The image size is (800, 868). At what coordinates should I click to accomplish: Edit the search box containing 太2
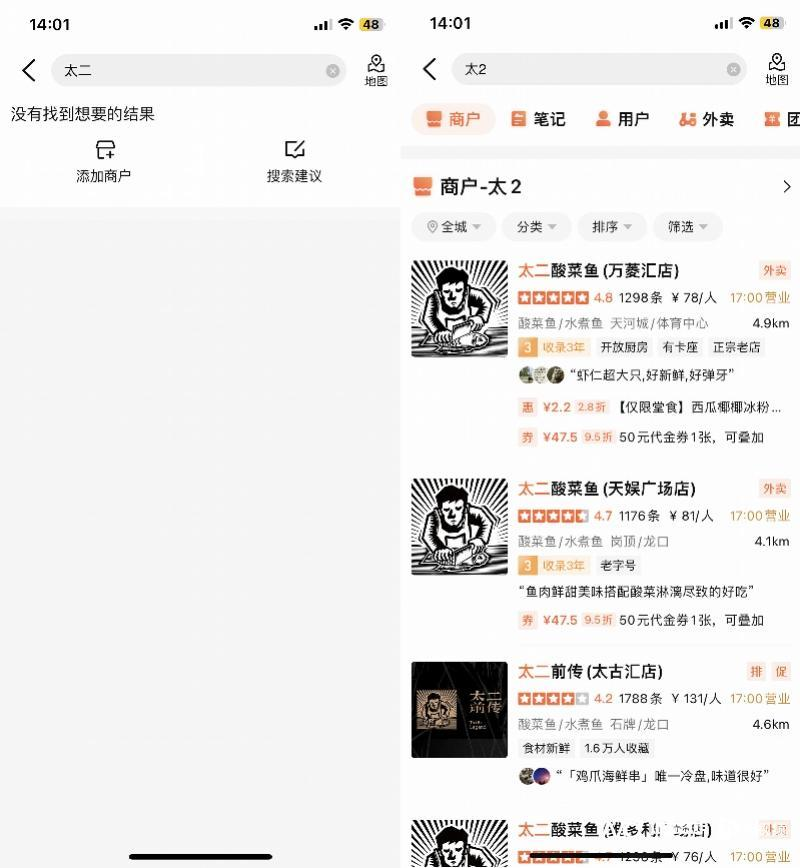click(x=590, y=69)
